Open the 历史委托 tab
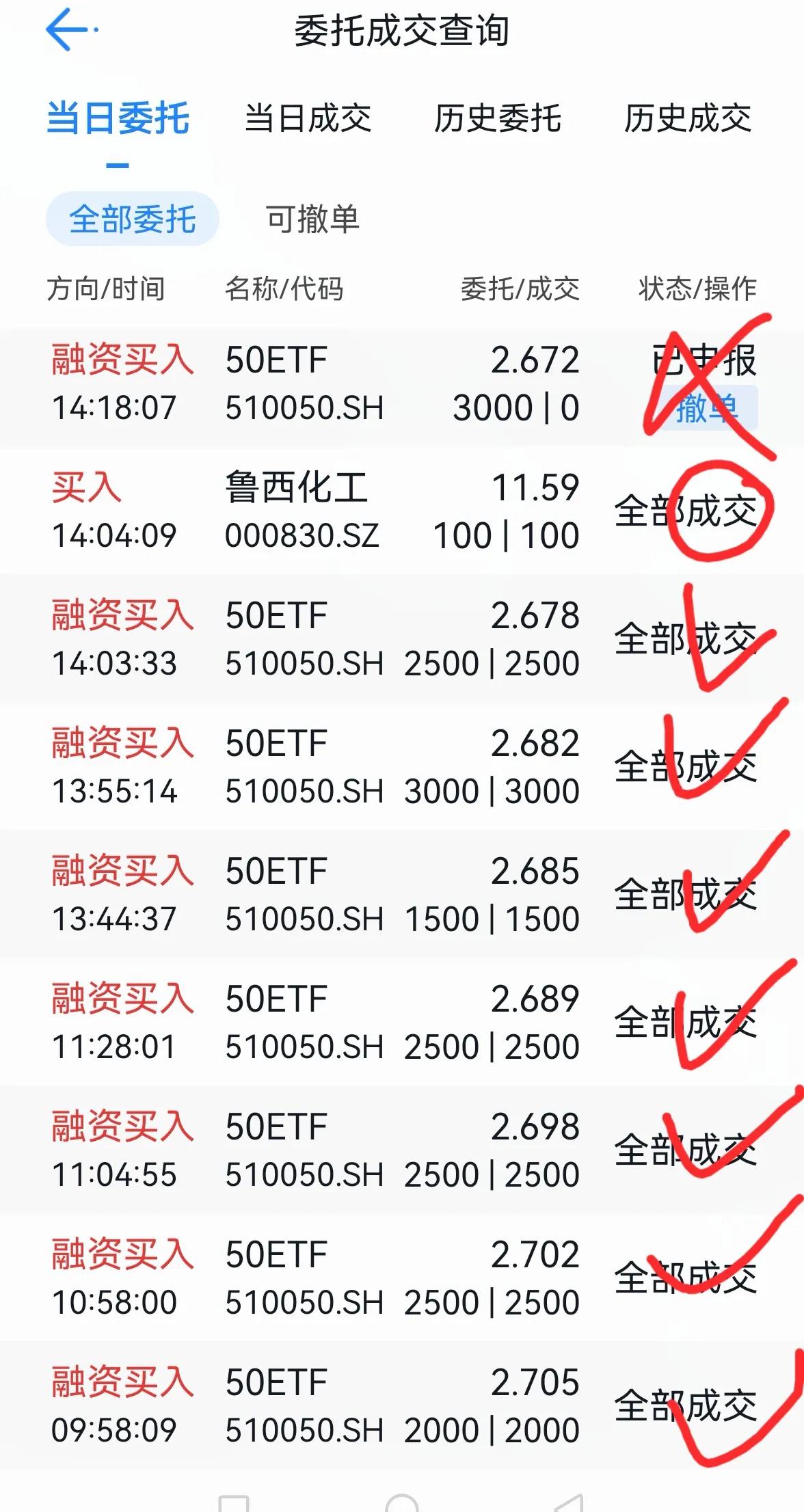 [x=498, y=118]
